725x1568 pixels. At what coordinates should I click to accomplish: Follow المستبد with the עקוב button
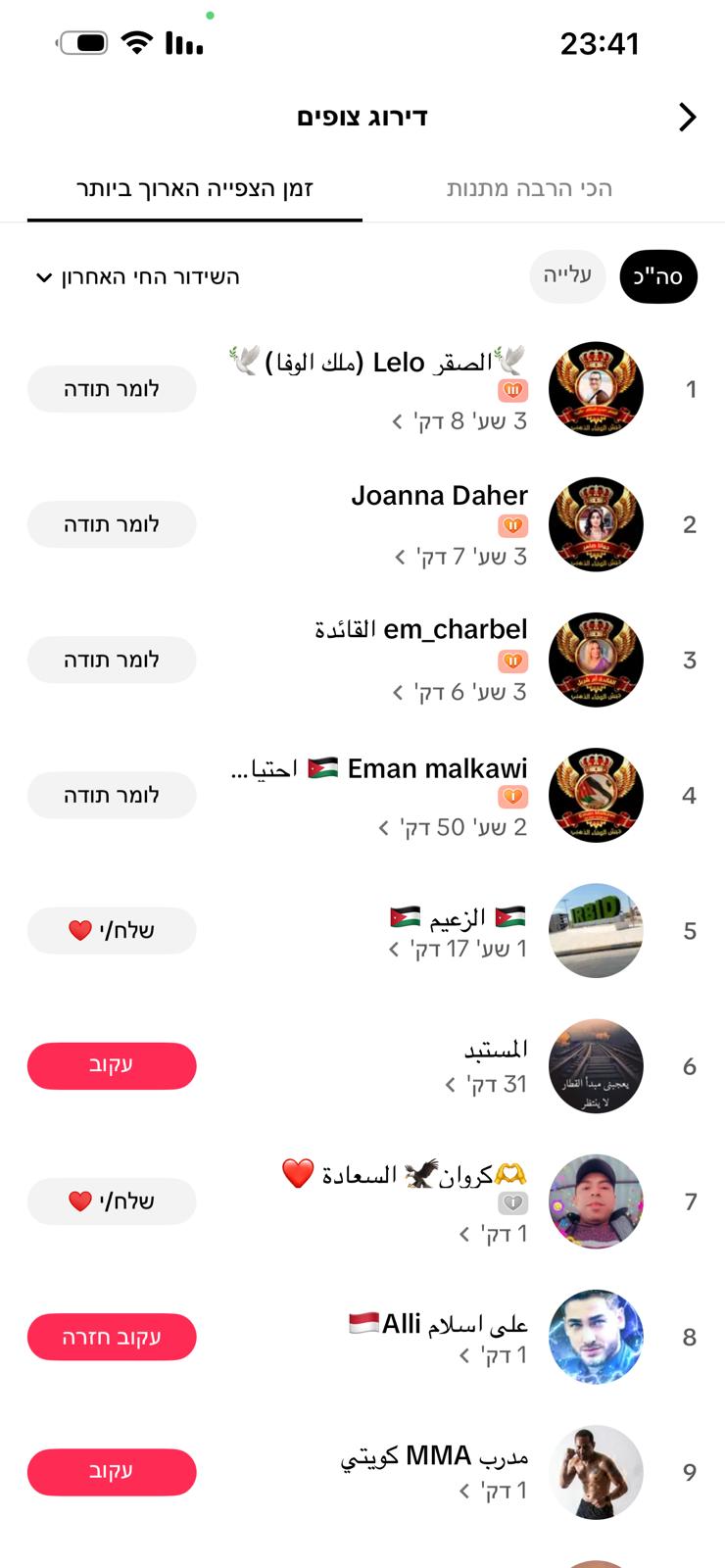pos(112,1065)
